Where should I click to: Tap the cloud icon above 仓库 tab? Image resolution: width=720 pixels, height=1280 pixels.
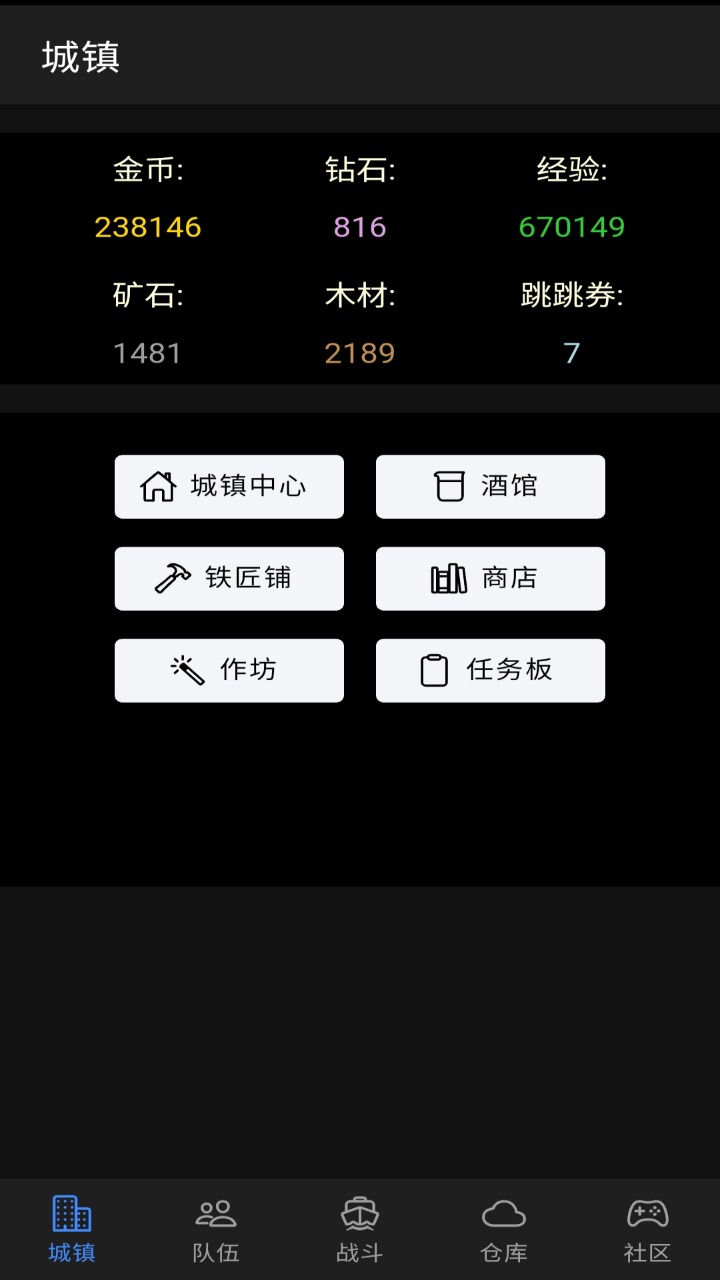tap(503, 1212)
